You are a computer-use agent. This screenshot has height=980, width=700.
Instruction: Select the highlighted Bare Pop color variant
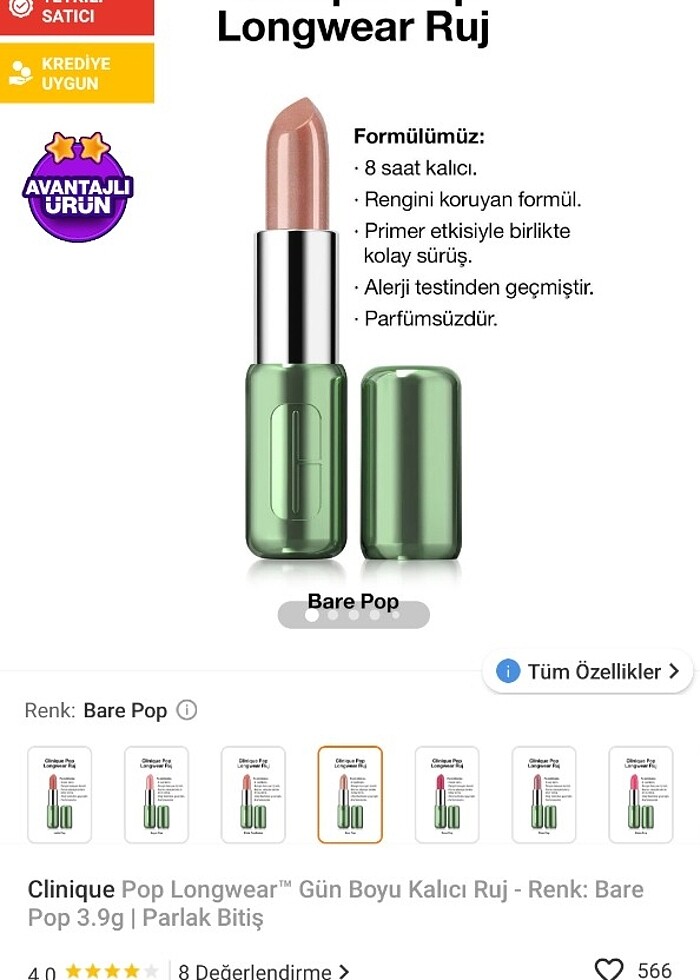pyautogui.click(x=350, y=794)
